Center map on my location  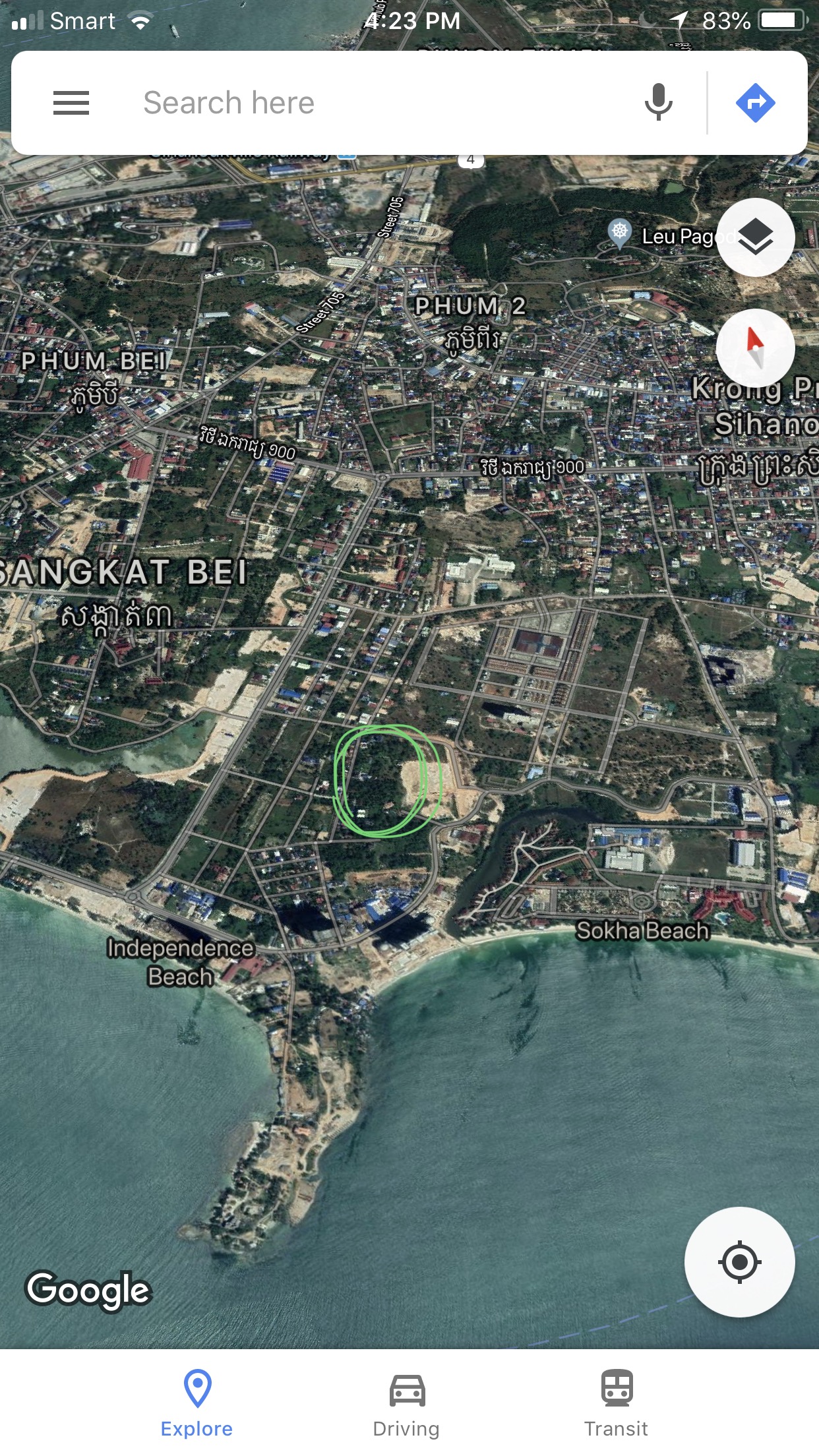(x=739, y=1262)
